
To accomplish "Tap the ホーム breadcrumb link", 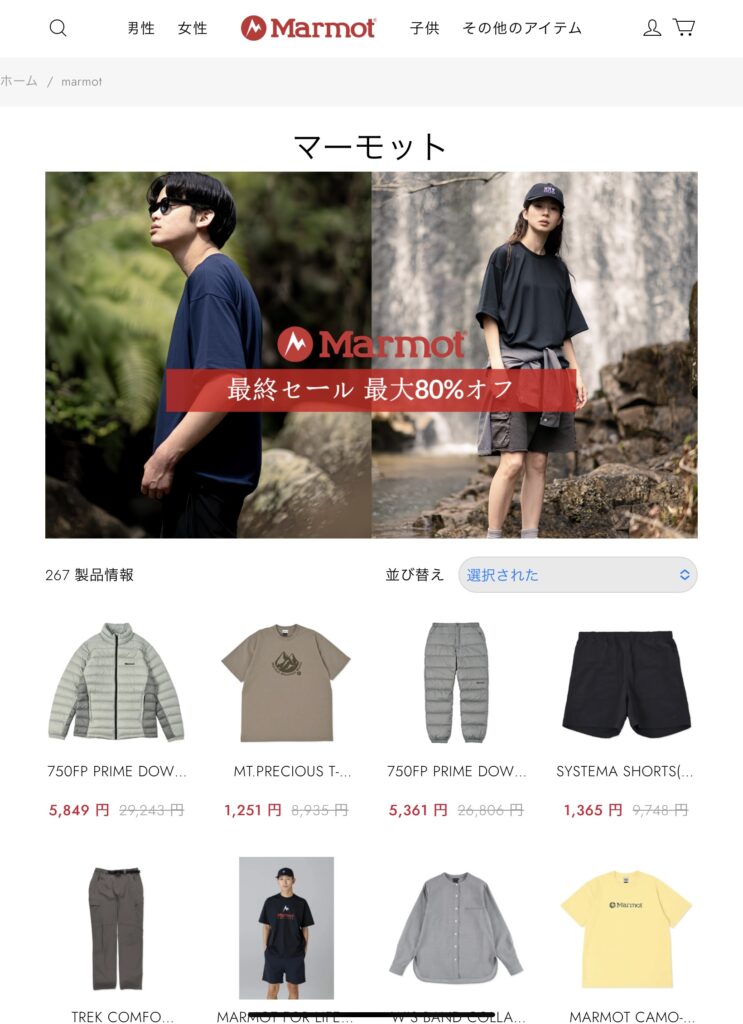I will point(19,81).
